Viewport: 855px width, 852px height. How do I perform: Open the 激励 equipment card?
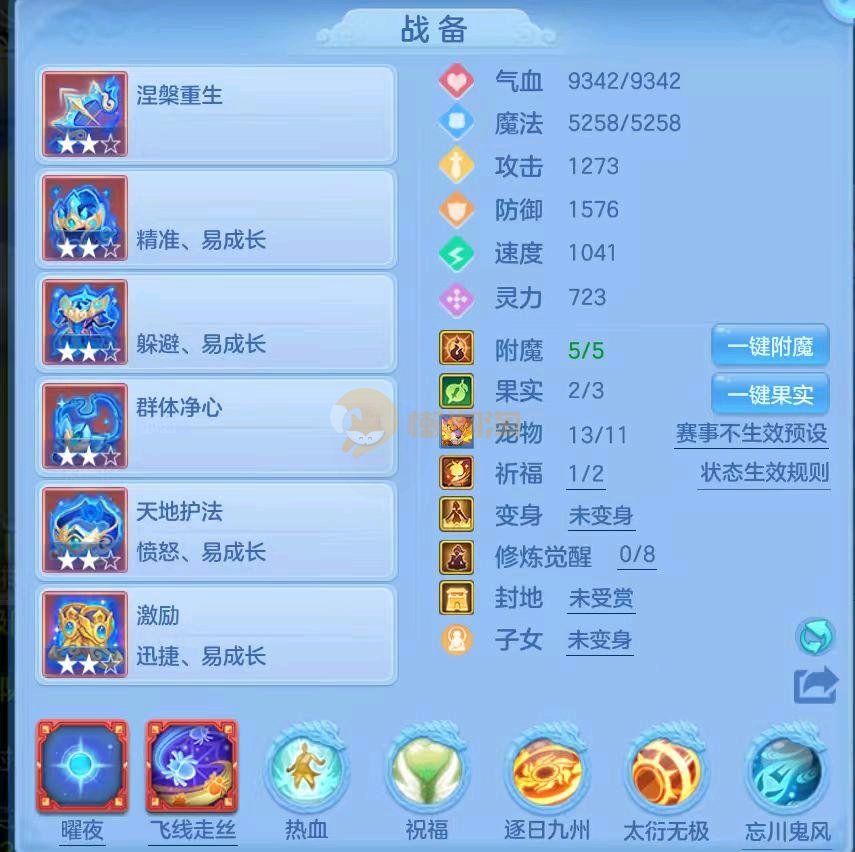[217, 634]
